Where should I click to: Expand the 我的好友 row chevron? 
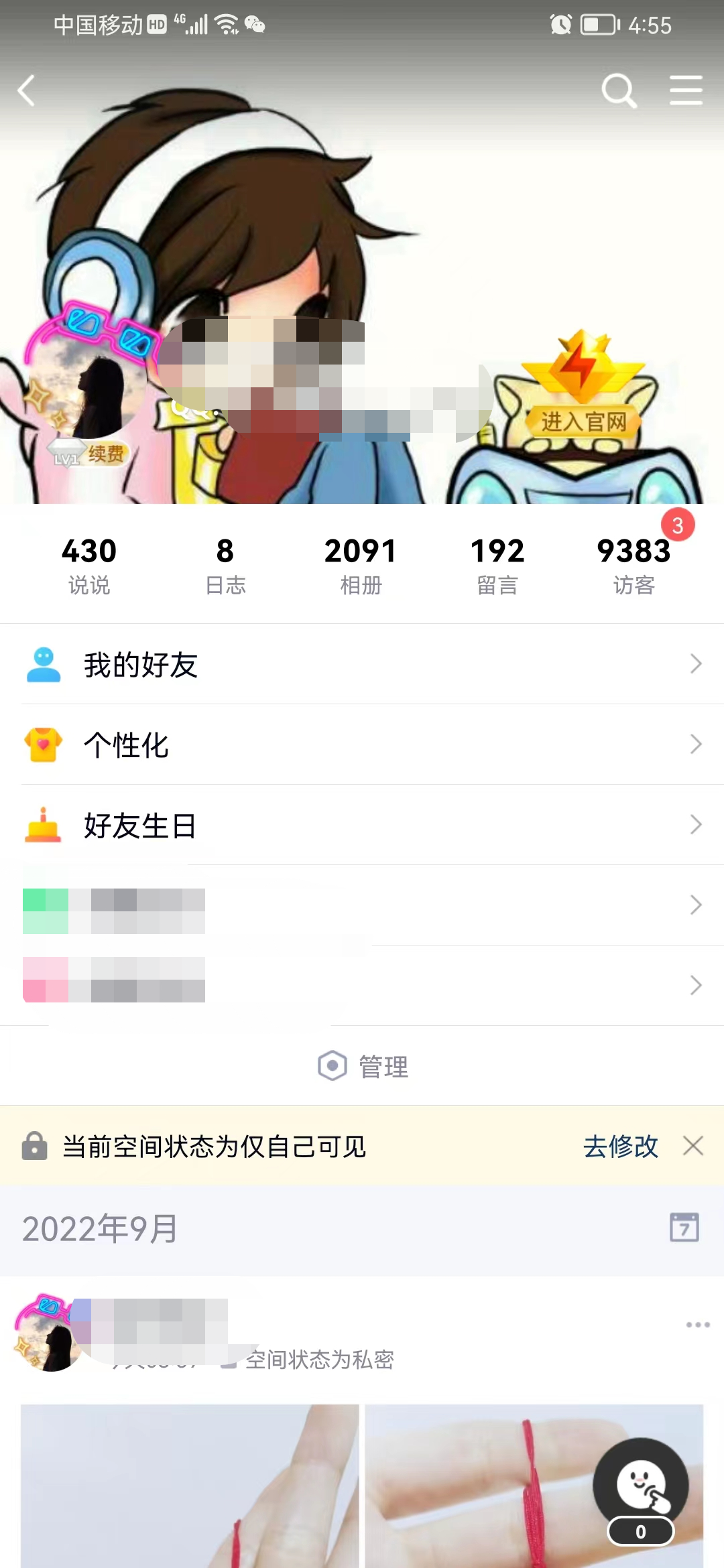click(695, 664)
